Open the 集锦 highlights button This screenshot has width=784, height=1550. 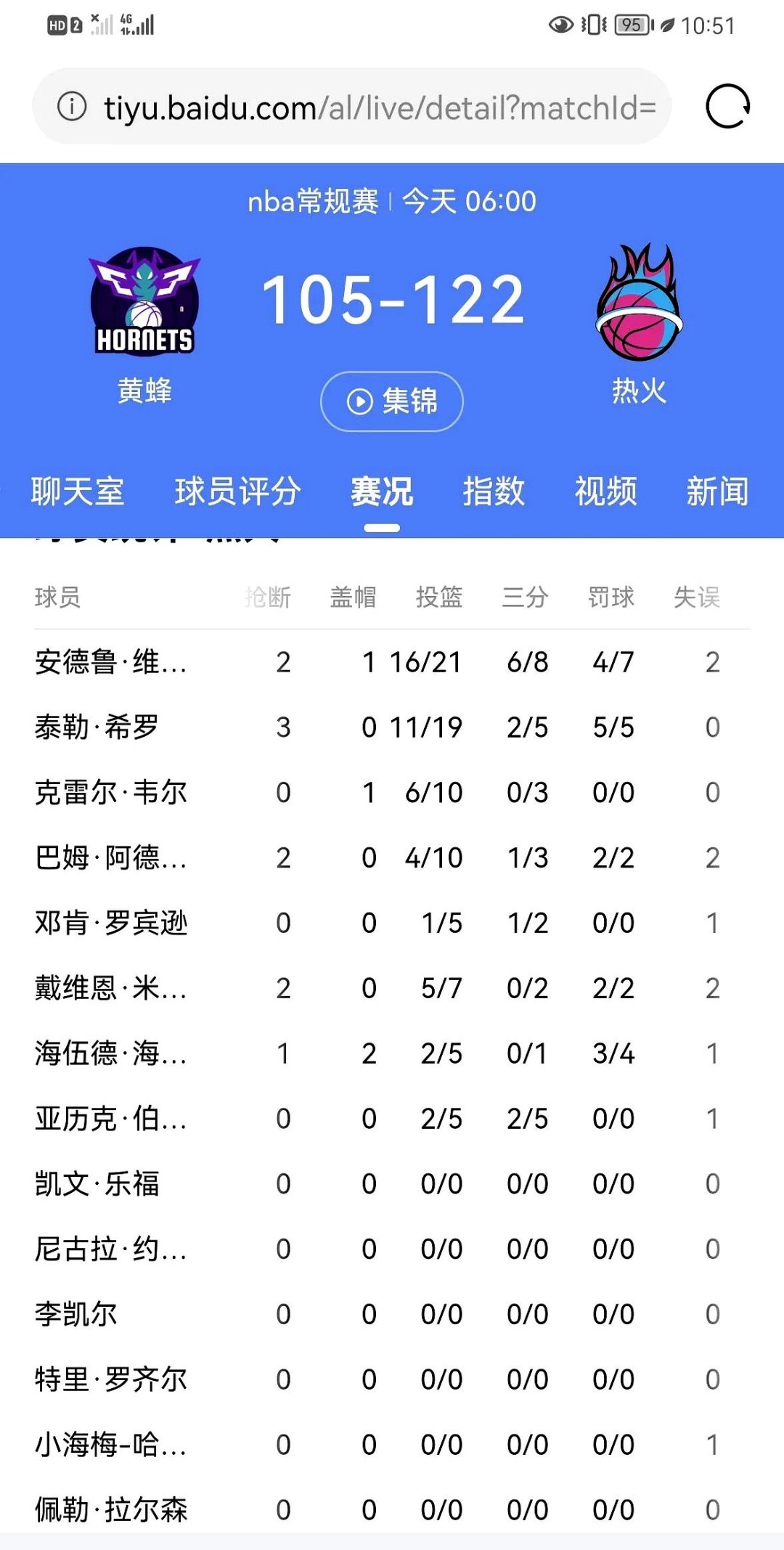(390, 401)
